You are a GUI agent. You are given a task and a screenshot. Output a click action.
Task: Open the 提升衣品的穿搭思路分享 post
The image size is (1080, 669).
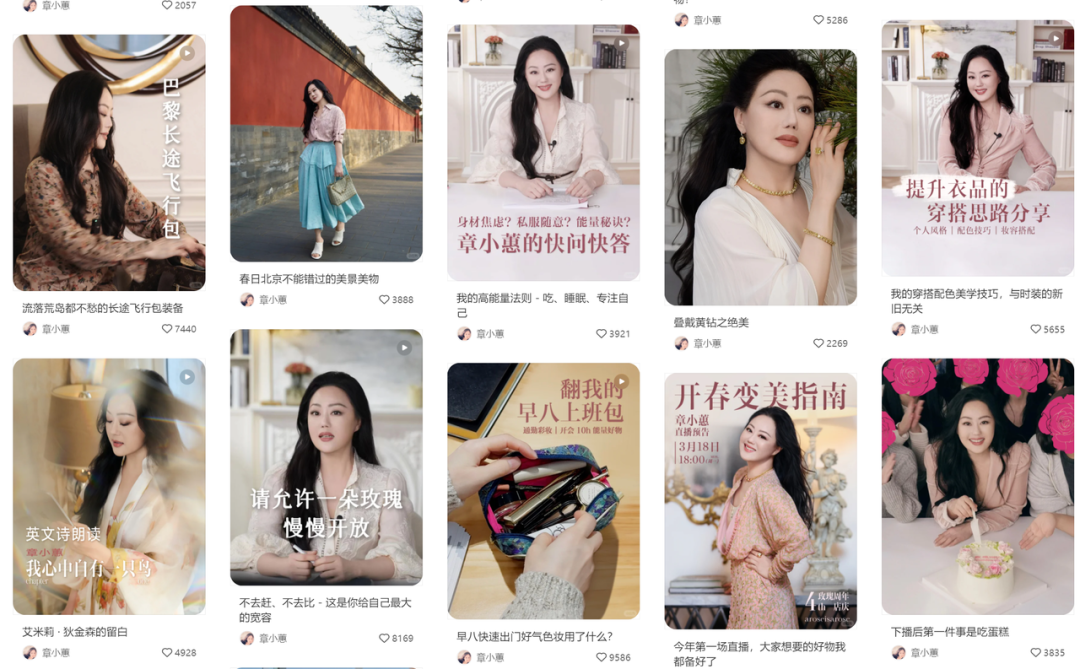(977, 148)
